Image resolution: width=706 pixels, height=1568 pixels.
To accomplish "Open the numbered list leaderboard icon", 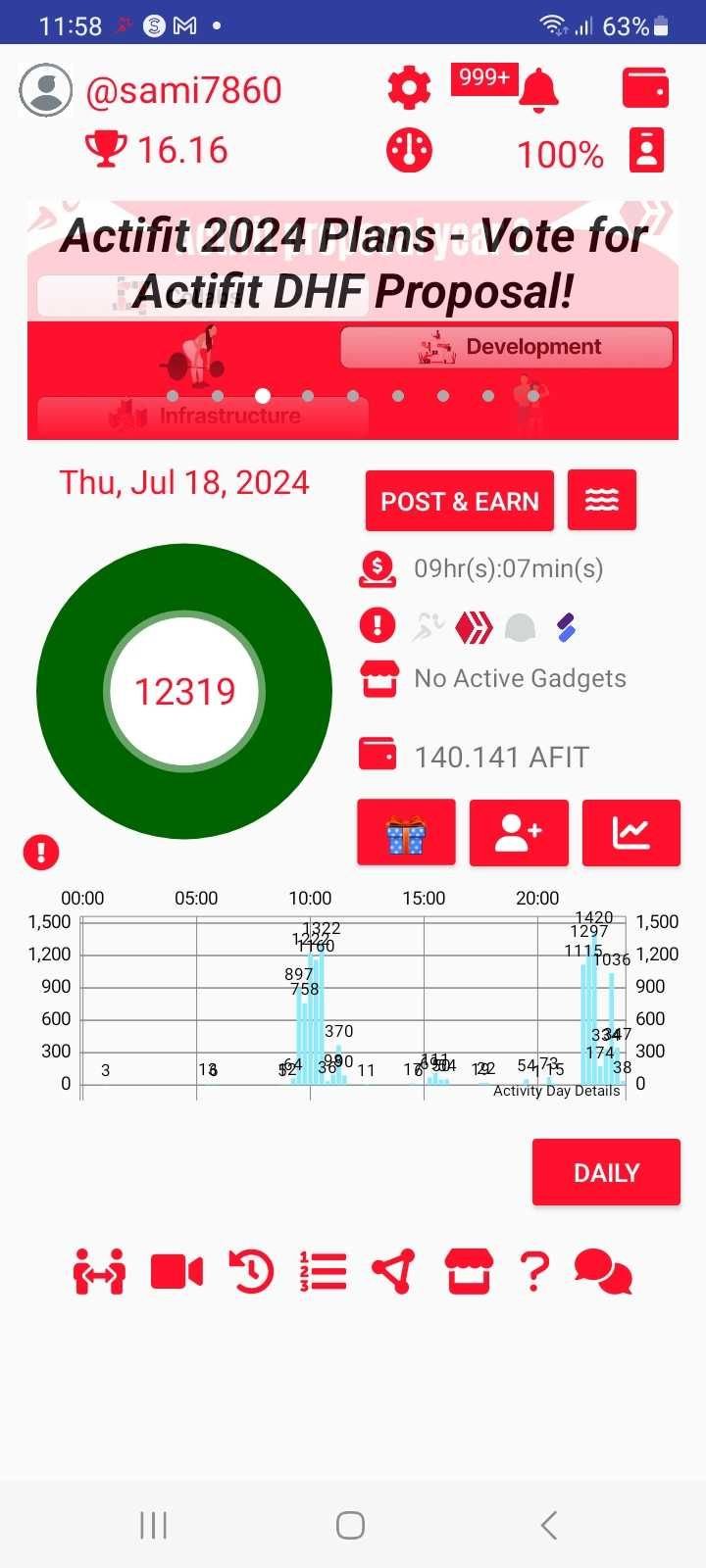I will pyautogui.click(x=324, y=1272).
